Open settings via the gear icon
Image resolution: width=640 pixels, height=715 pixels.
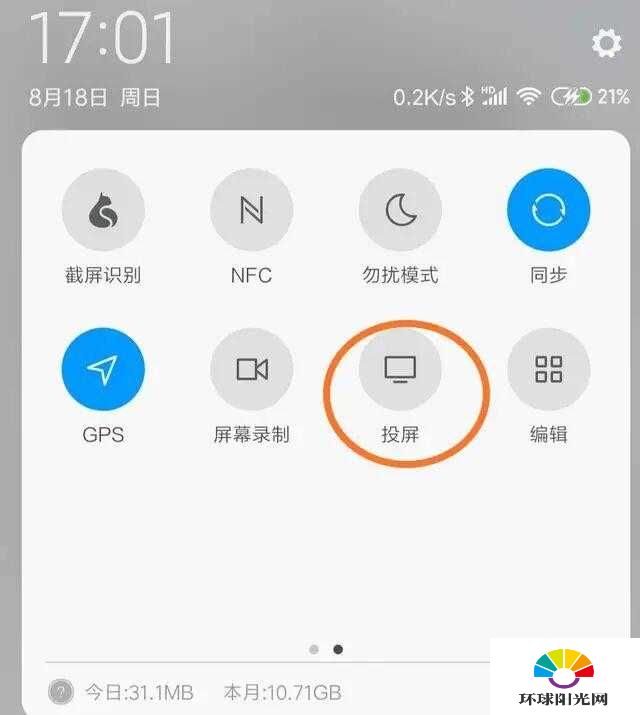click(606, 43)
